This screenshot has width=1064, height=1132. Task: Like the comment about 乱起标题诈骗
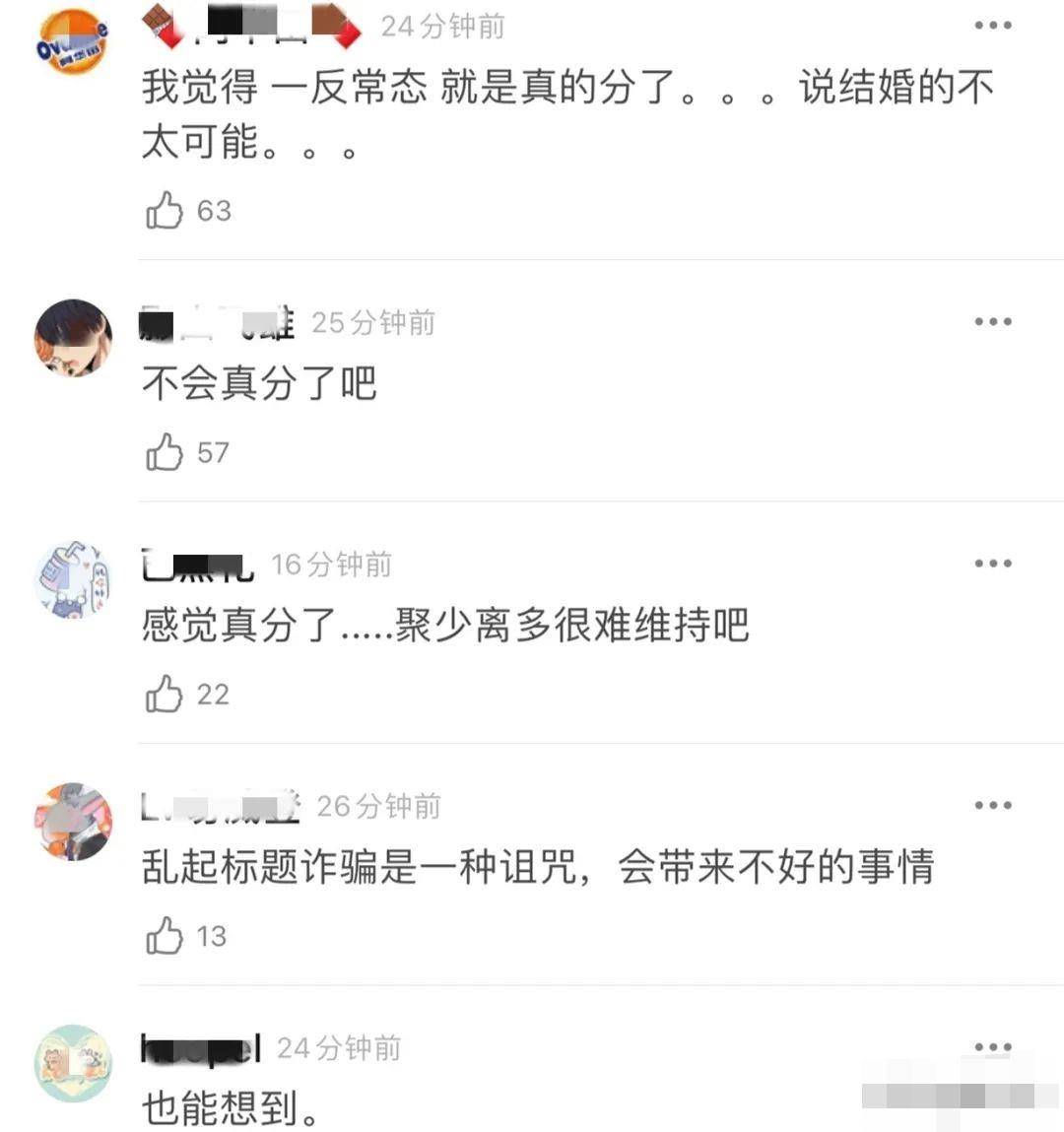165,936
